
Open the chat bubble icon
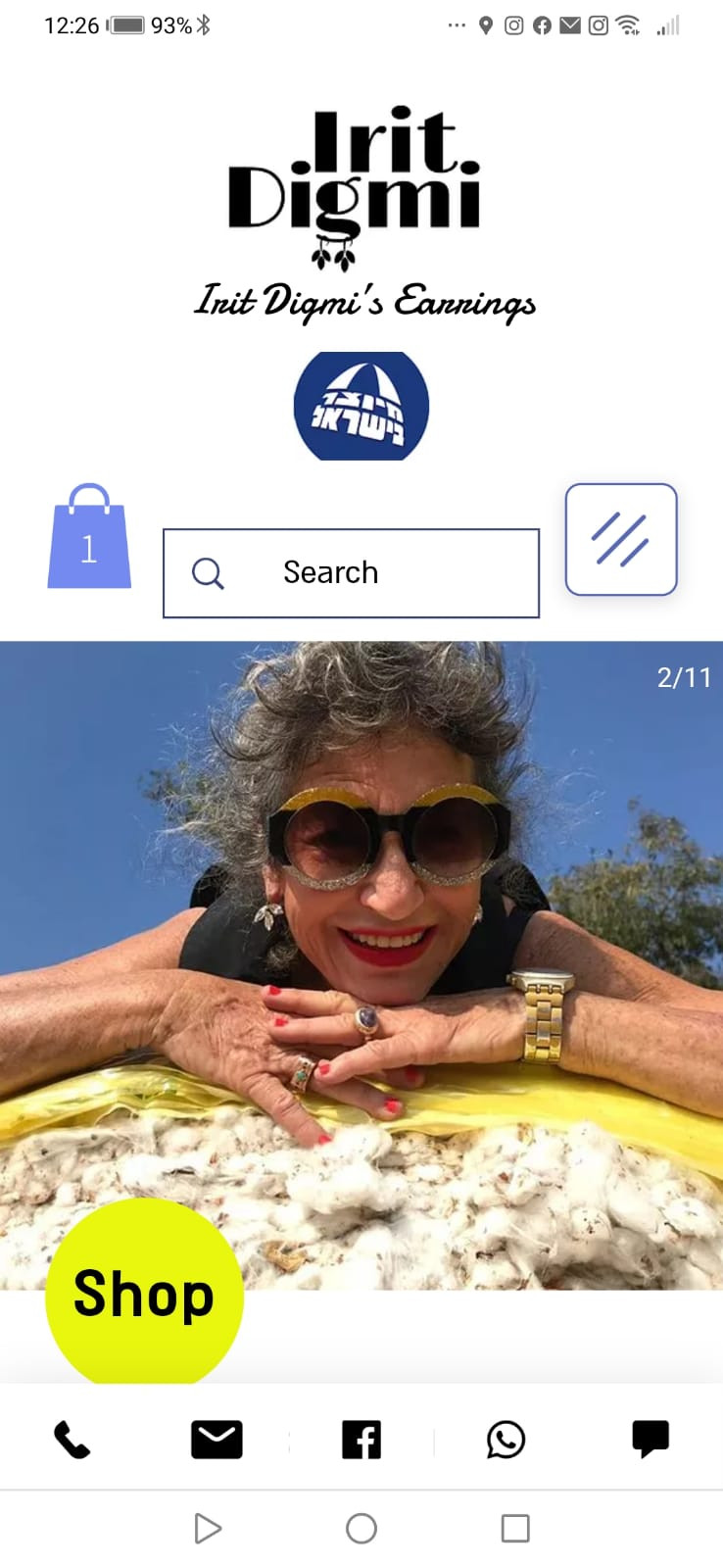click(x=651, y=1440)
